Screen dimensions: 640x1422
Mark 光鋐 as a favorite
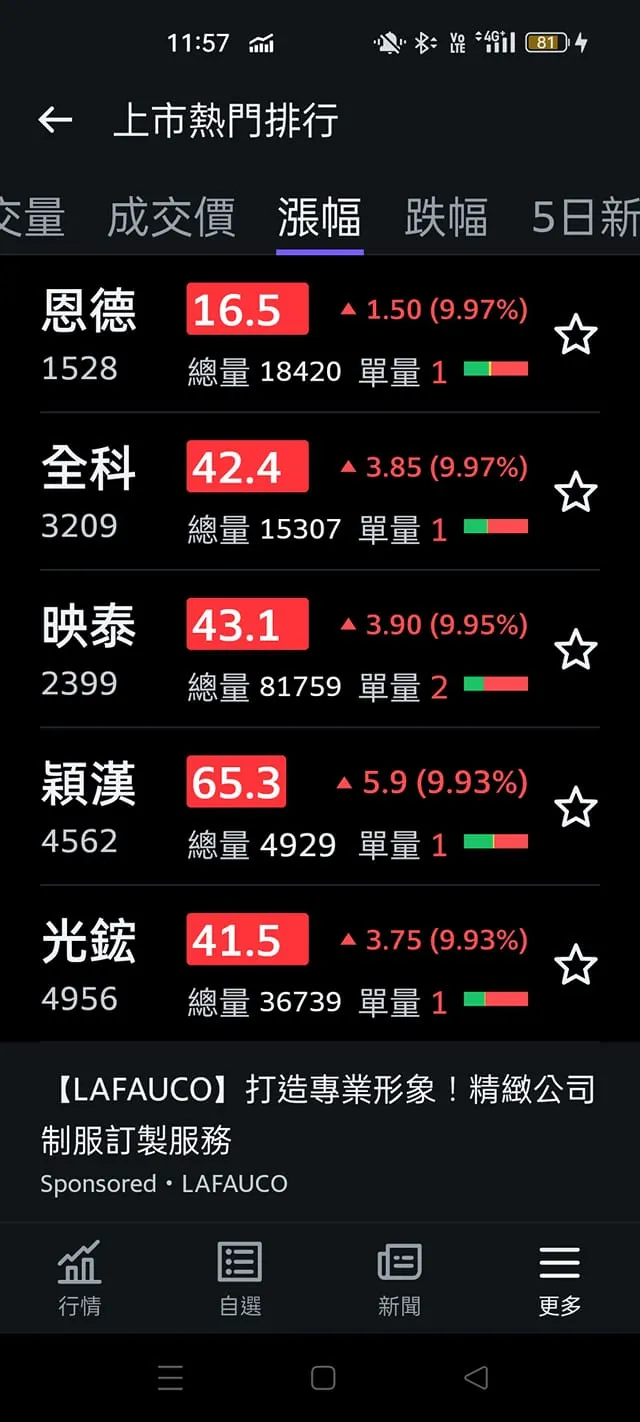click(576, 965)
